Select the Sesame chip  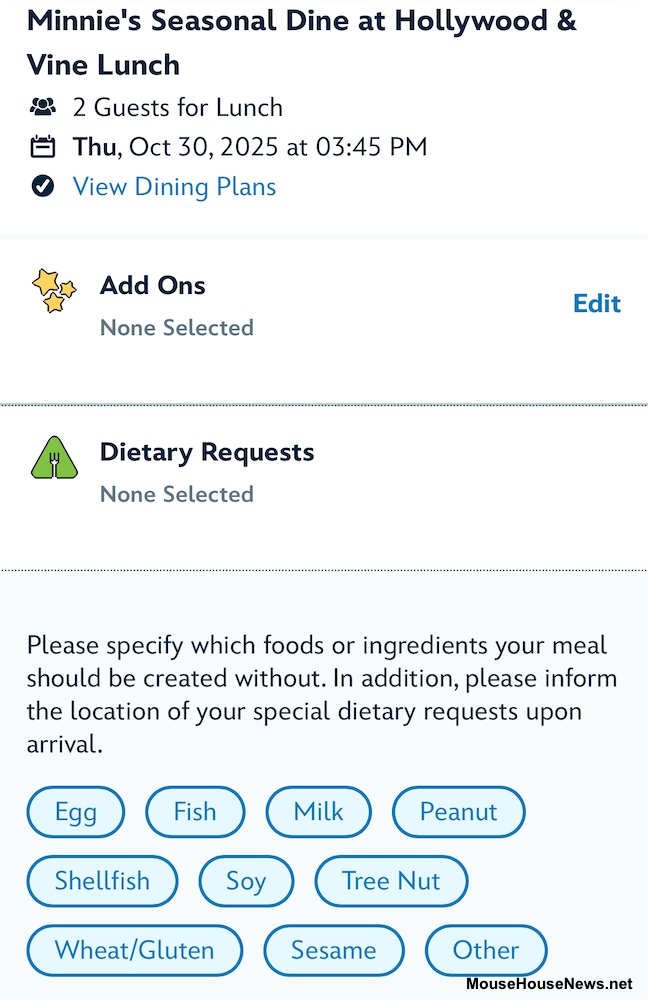[x=334, y=950]
